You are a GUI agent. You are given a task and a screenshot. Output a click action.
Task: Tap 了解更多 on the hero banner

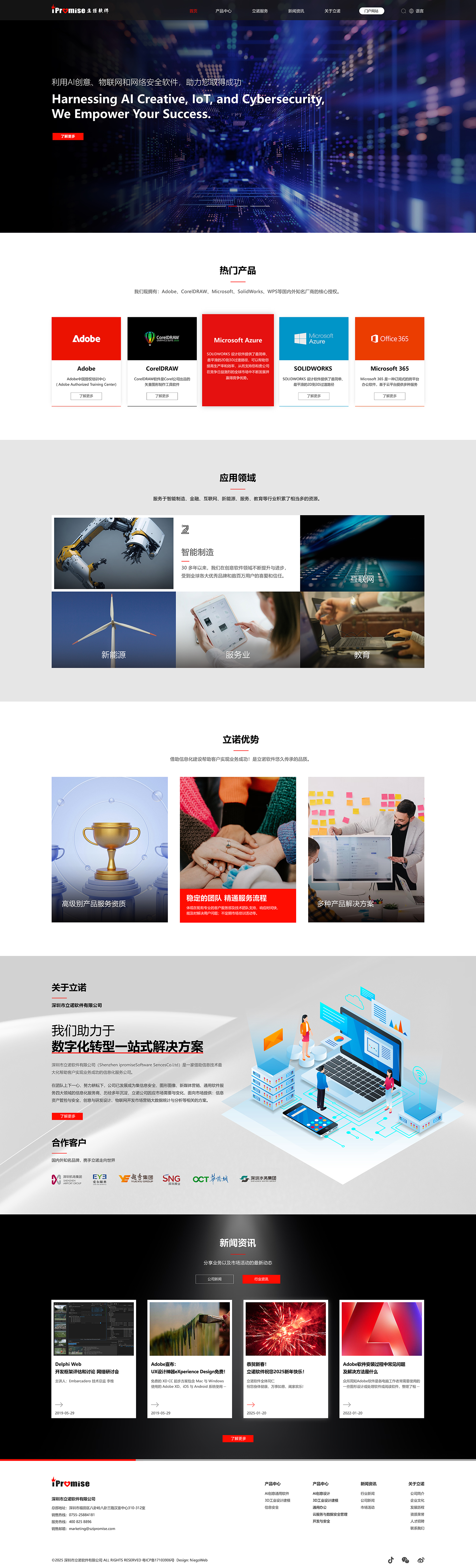68,136
